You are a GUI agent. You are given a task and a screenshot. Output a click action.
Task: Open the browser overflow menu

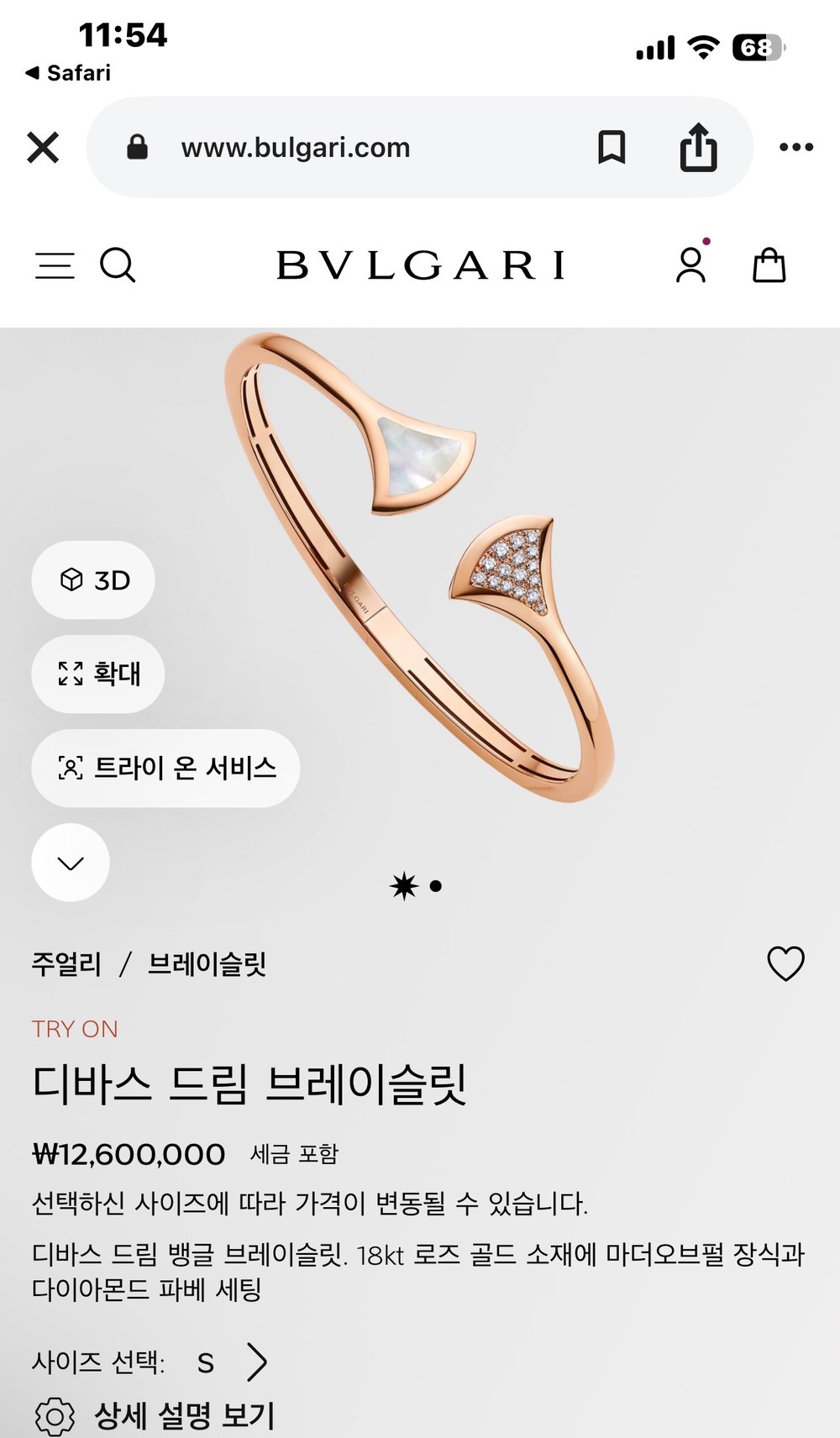[795, 148]
